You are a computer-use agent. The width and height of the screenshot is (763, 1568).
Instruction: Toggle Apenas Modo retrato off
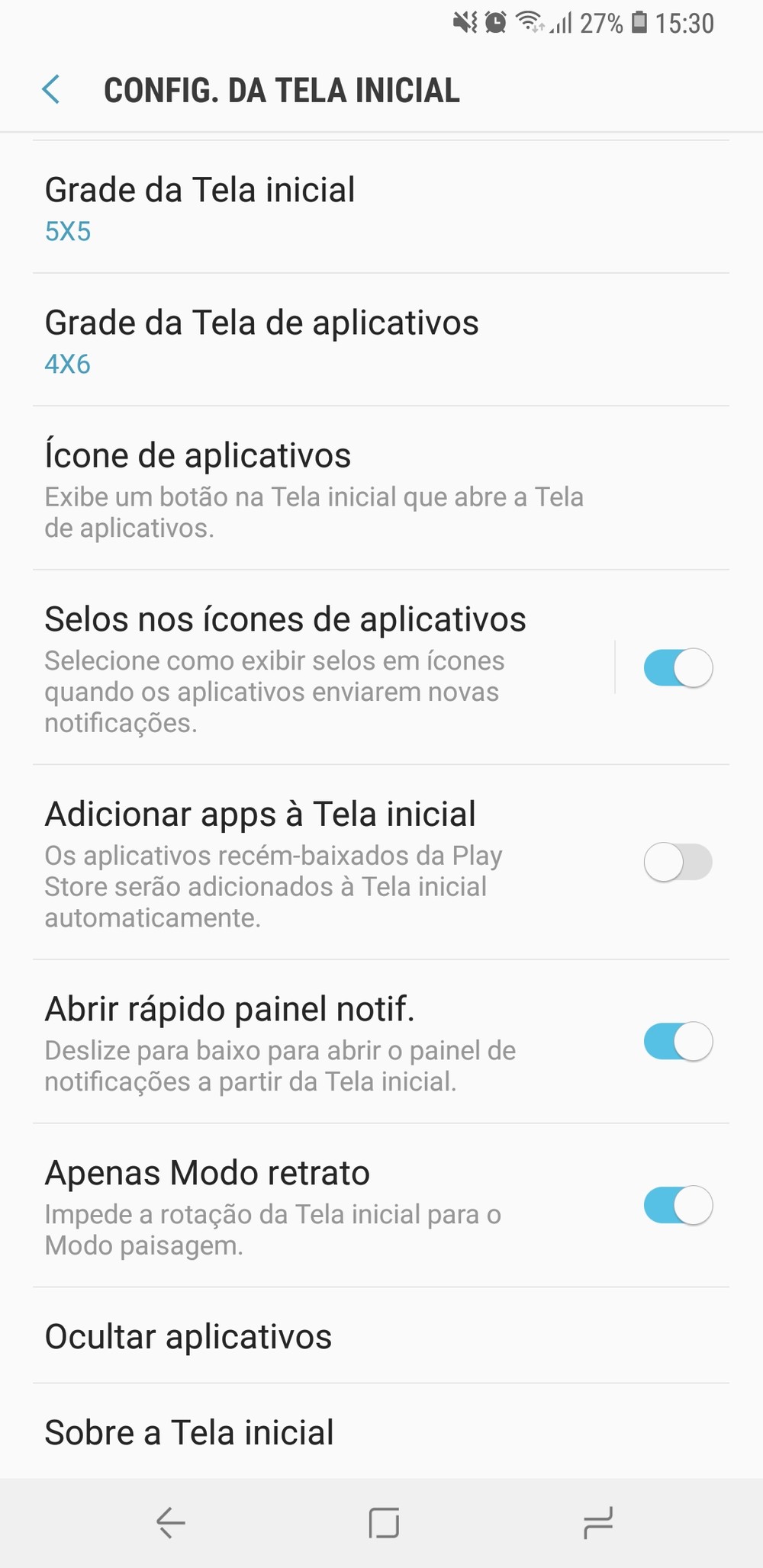[x=678, y=1206]
